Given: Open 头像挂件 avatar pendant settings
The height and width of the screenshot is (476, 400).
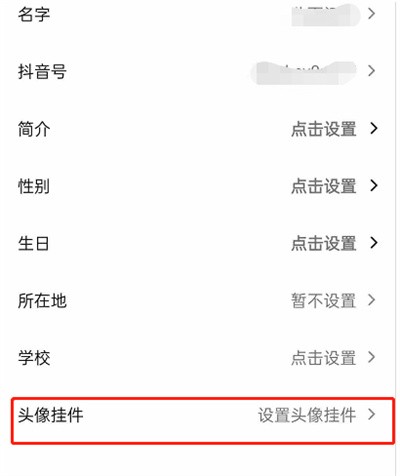Looking at the screenshot, I should point(203,420).
